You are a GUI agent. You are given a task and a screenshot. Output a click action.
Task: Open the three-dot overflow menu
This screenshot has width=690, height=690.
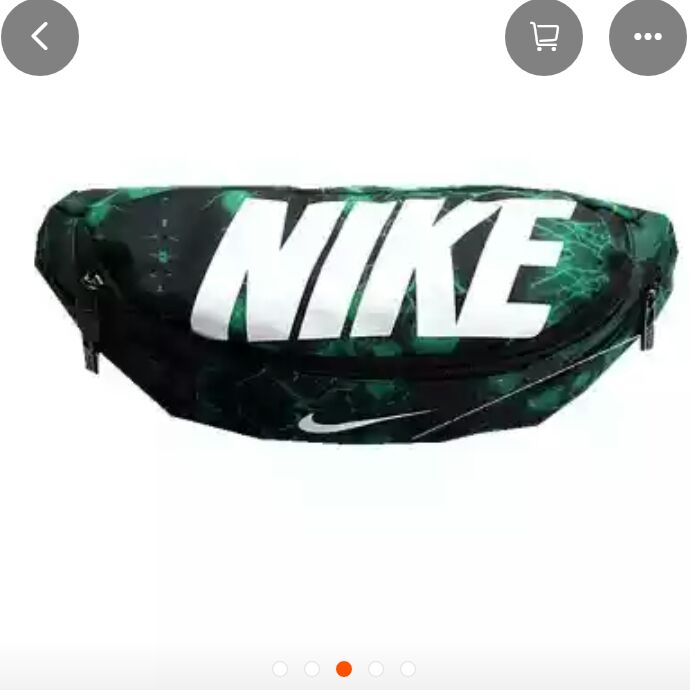pyautogui.click(x=648, y=37)
